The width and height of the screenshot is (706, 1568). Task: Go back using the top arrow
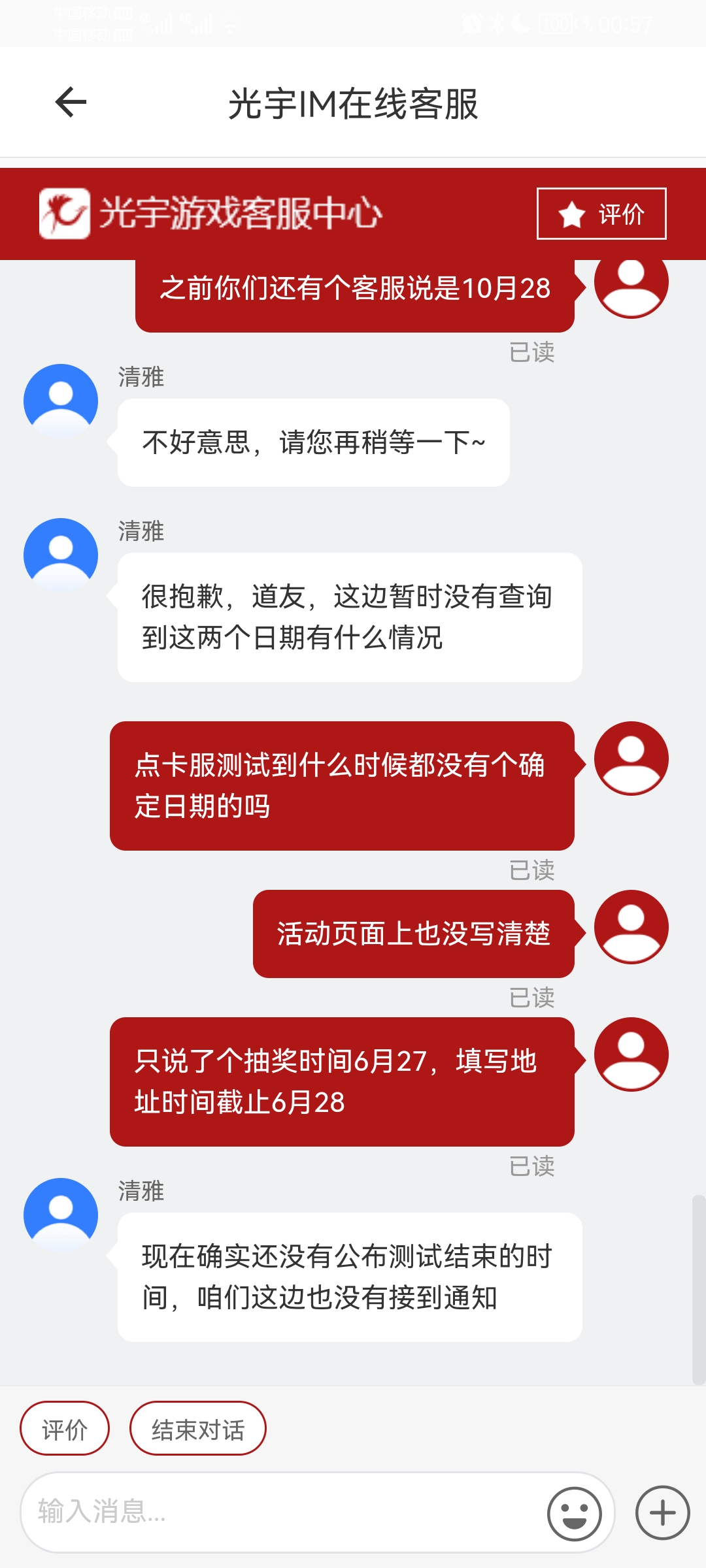pos(71,103)
